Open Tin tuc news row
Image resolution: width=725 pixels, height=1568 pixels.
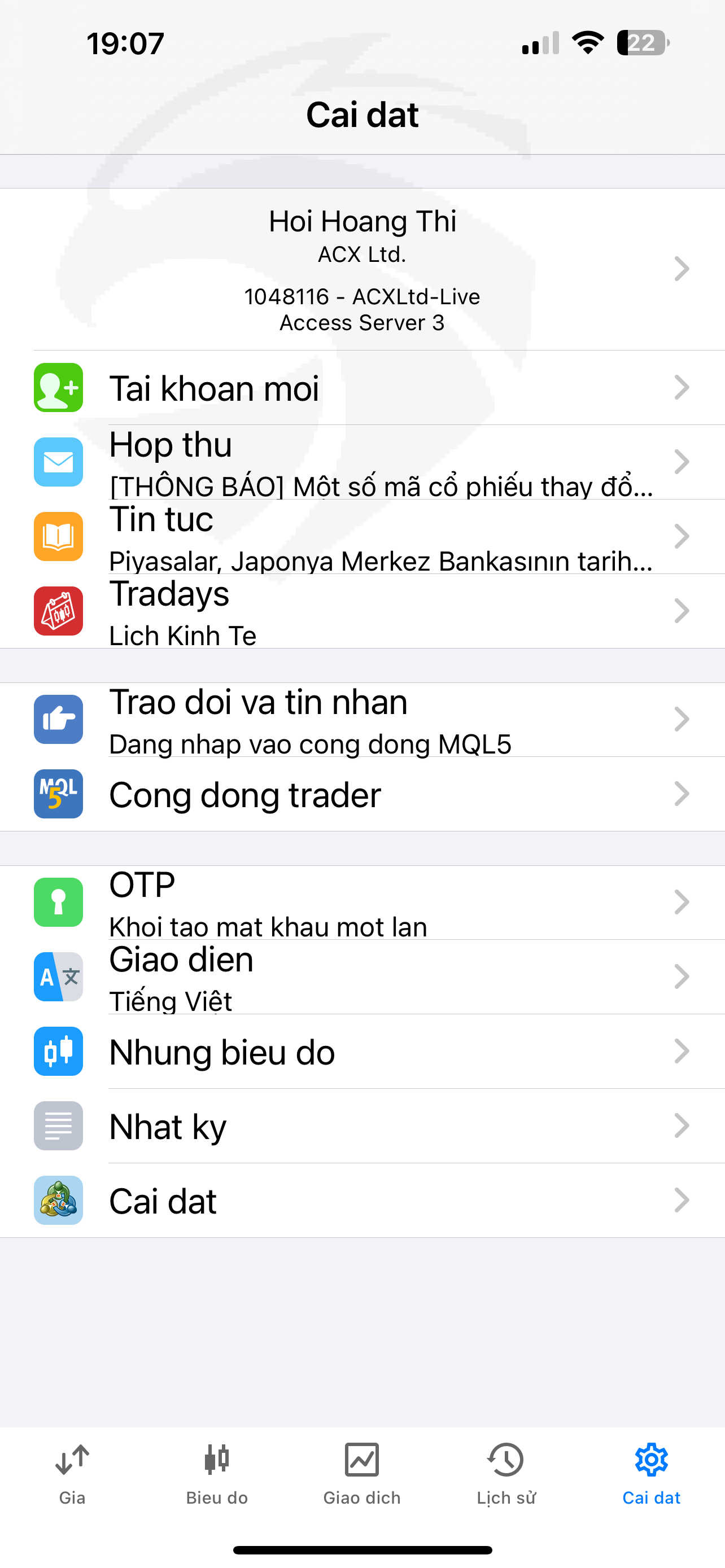pos(362,536)
